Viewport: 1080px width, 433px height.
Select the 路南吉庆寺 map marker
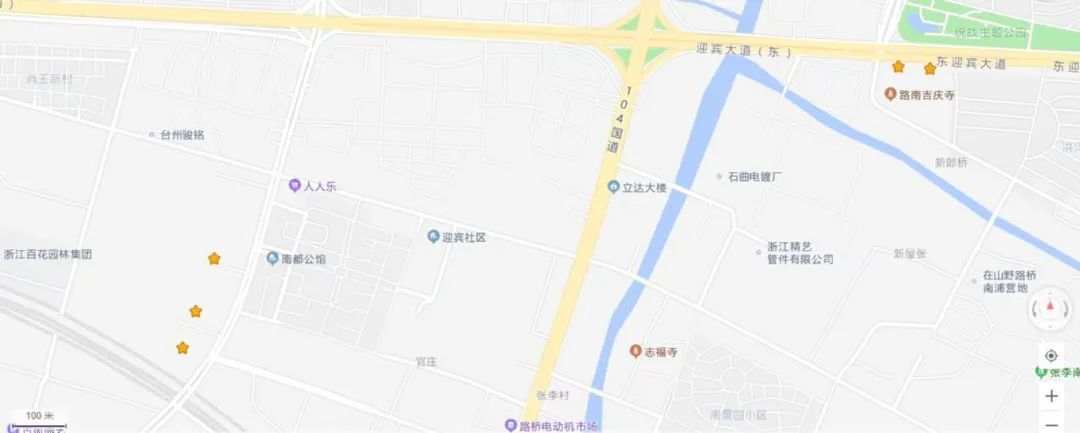pos(890,95)
